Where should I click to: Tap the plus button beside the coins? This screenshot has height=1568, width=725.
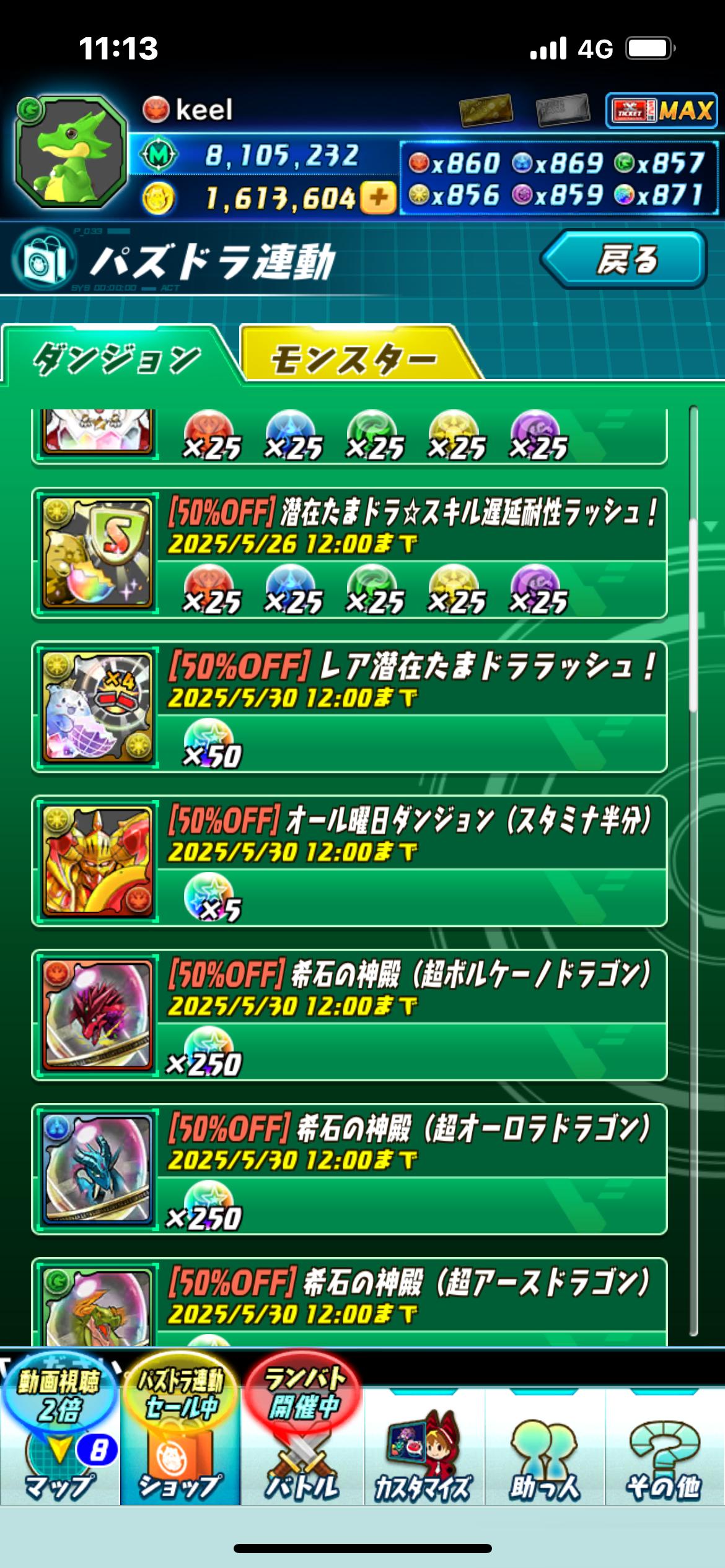tap(377, 198)
